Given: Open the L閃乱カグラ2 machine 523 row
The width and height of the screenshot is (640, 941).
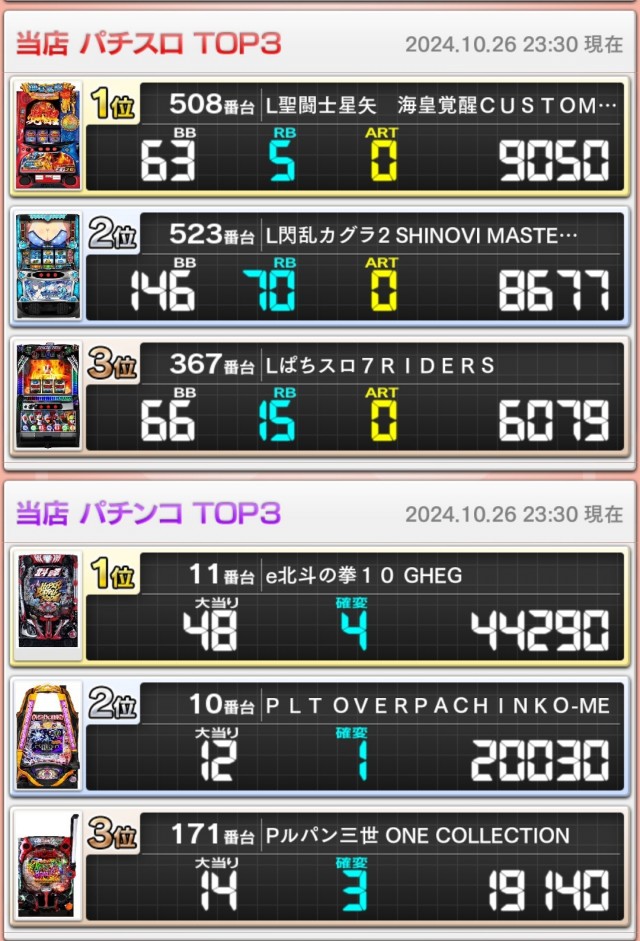Looking at the screenshot, I should tap(320, 267).
